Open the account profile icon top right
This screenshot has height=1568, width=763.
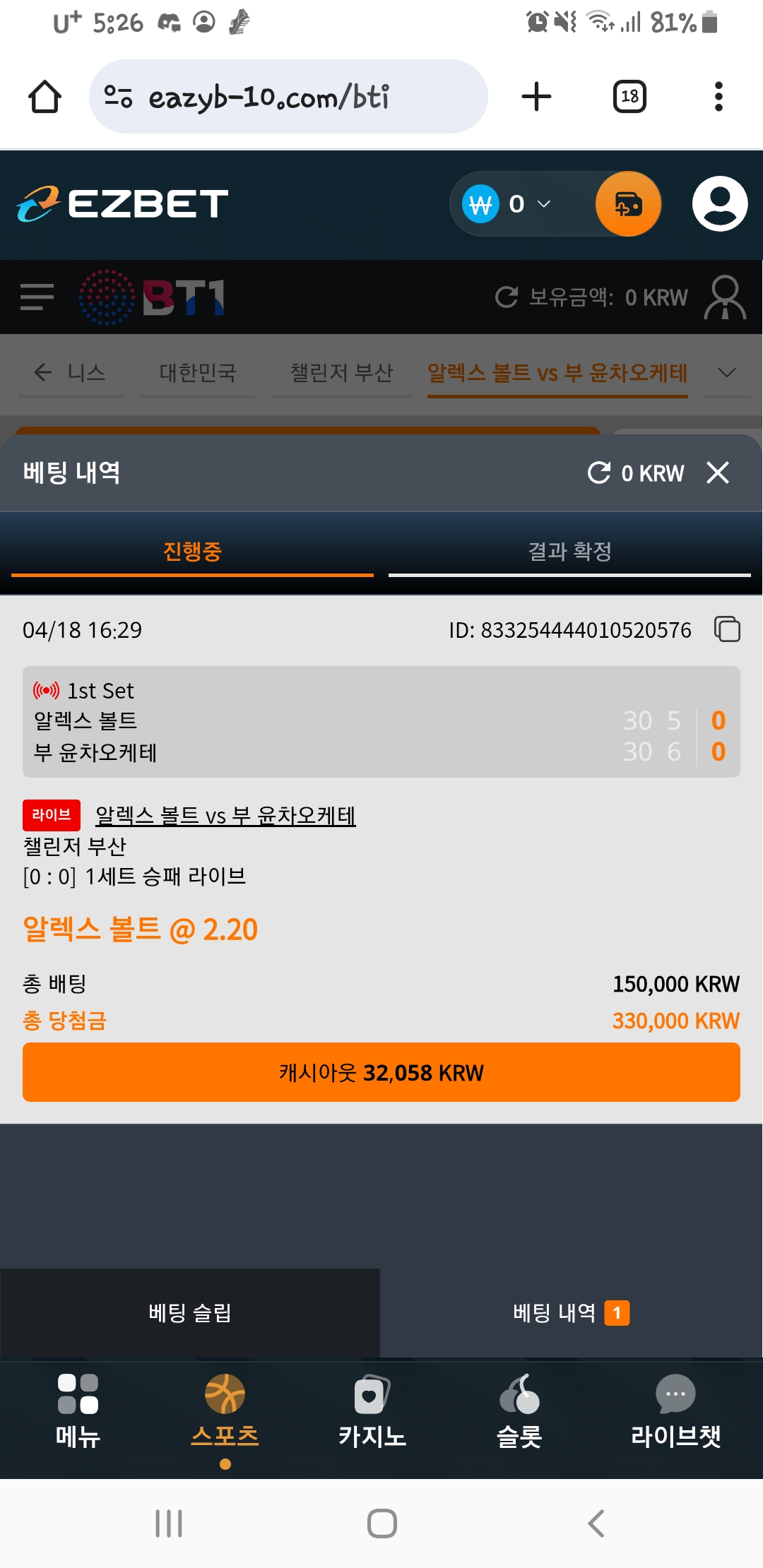click(x=718, y=204)
